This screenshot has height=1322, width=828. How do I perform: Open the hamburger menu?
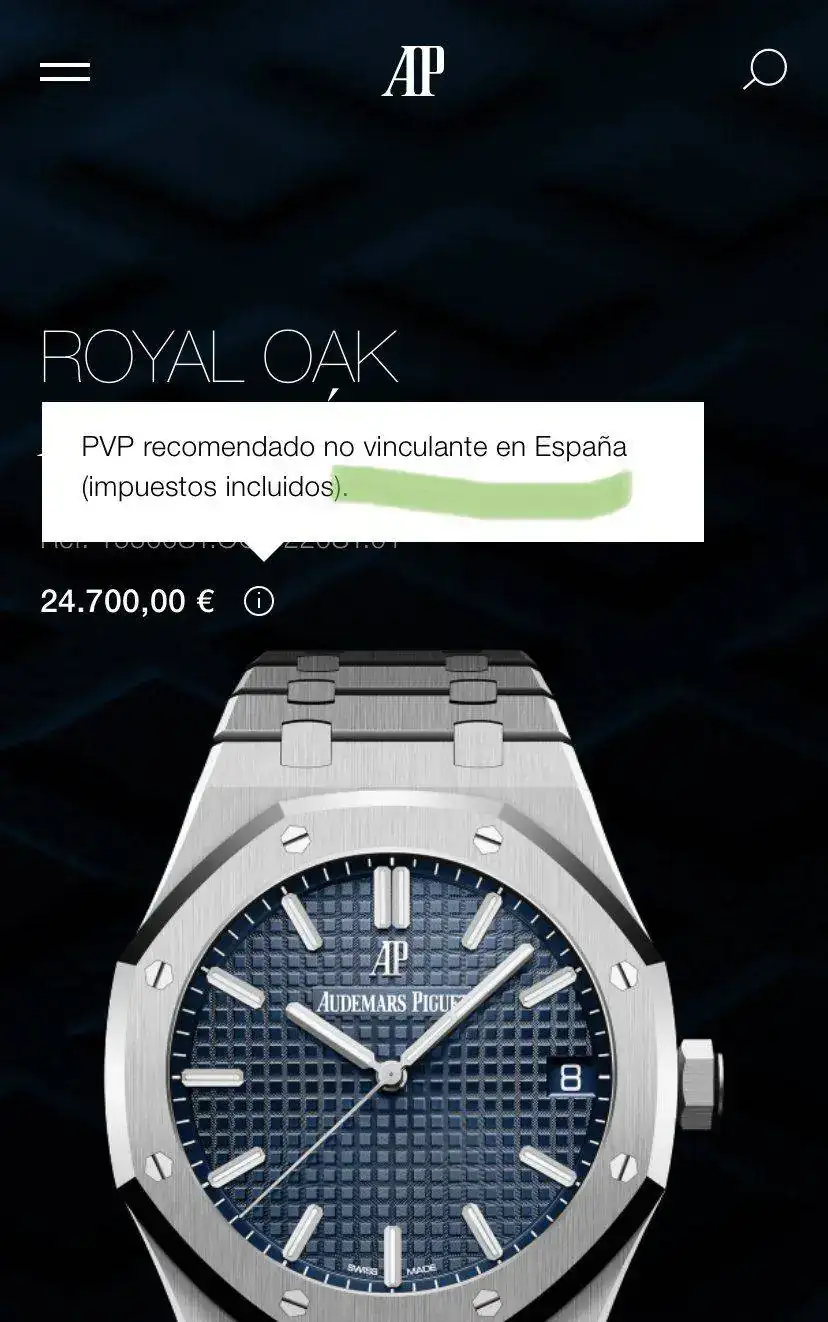(65, 72)
